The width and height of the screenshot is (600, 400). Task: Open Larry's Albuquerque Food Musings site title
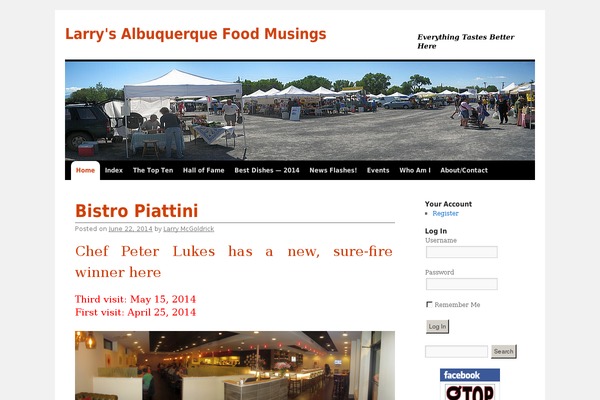click(195, 34)
